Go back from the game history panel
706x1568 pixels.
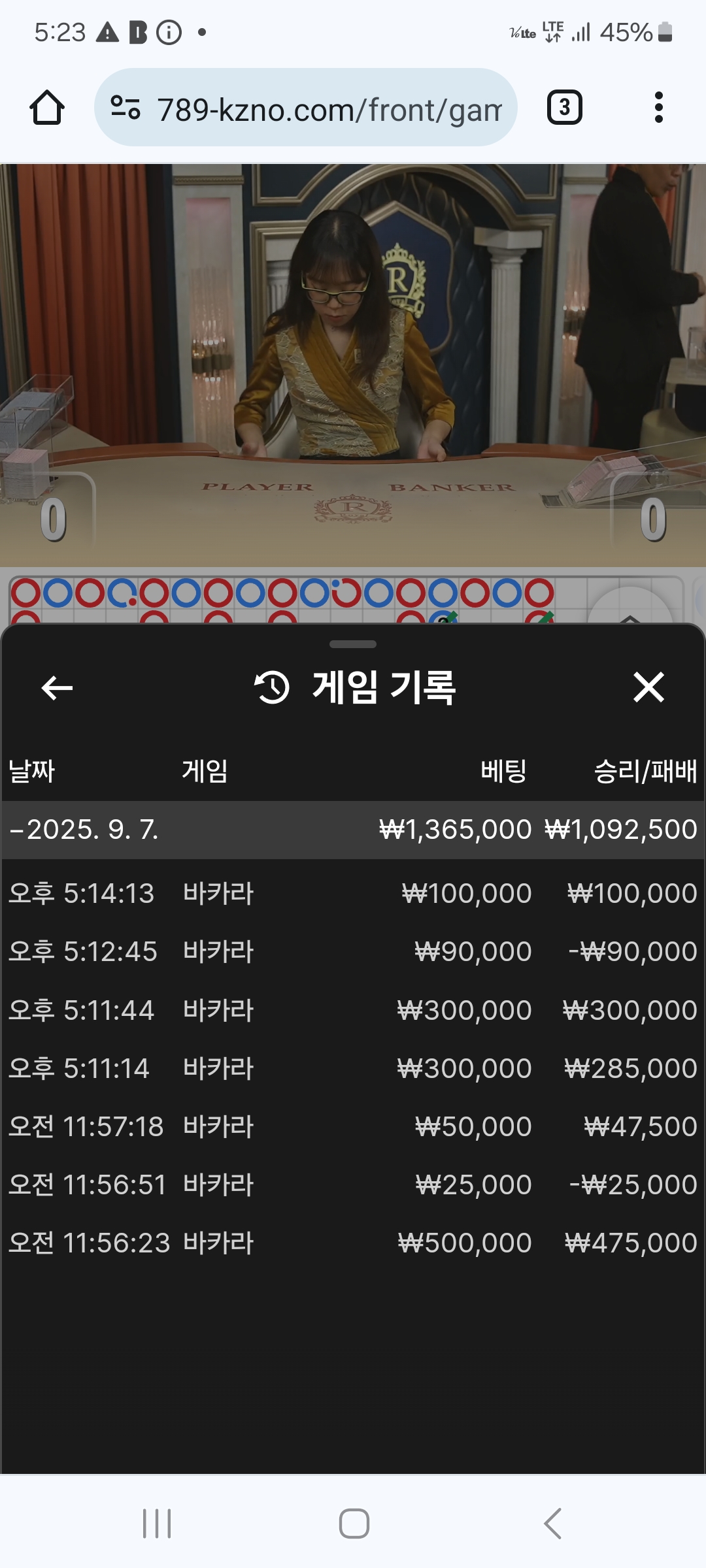click(57, 687)
